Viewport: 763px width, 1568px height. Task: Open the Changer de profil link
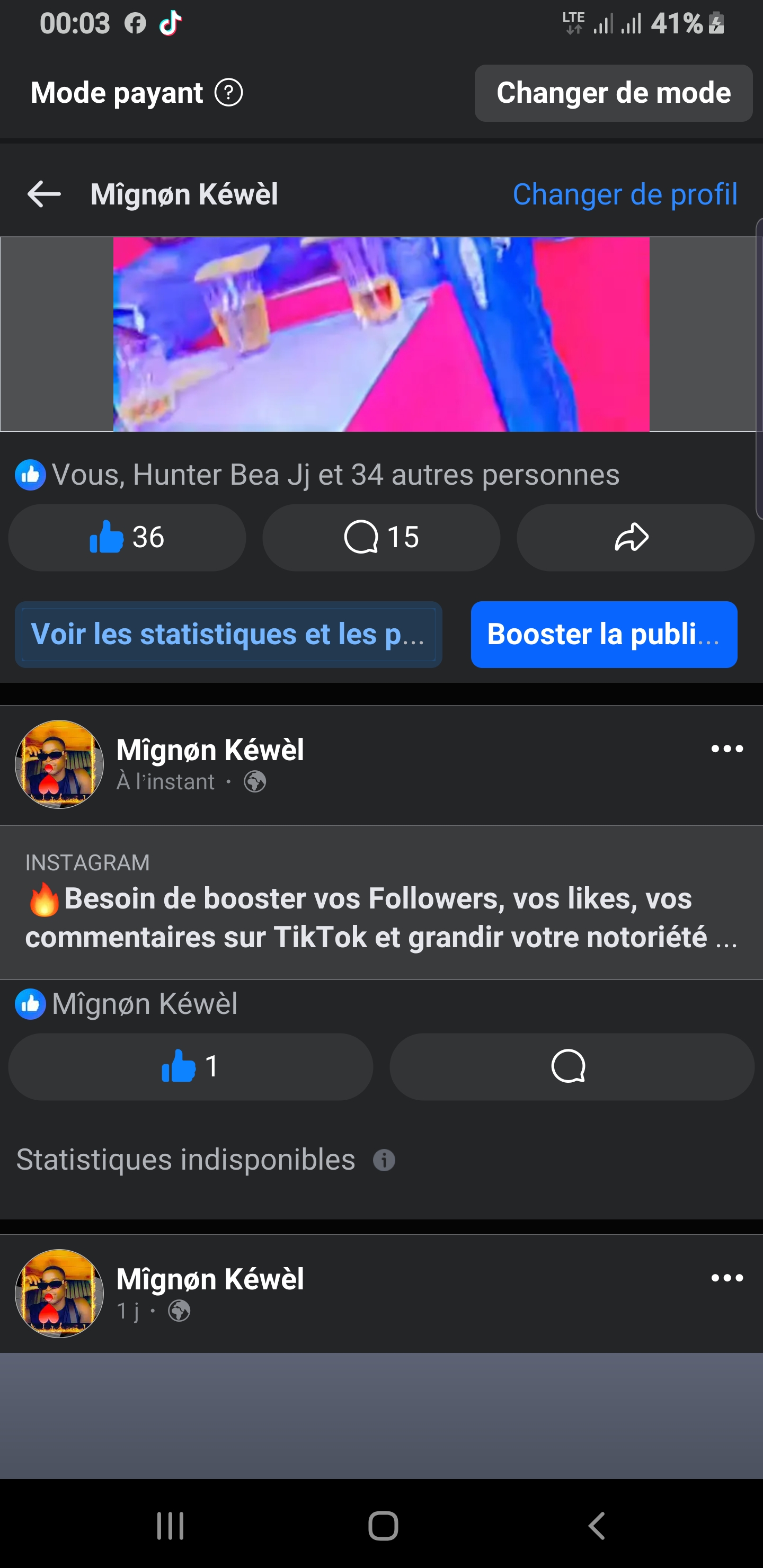[625, 194]
